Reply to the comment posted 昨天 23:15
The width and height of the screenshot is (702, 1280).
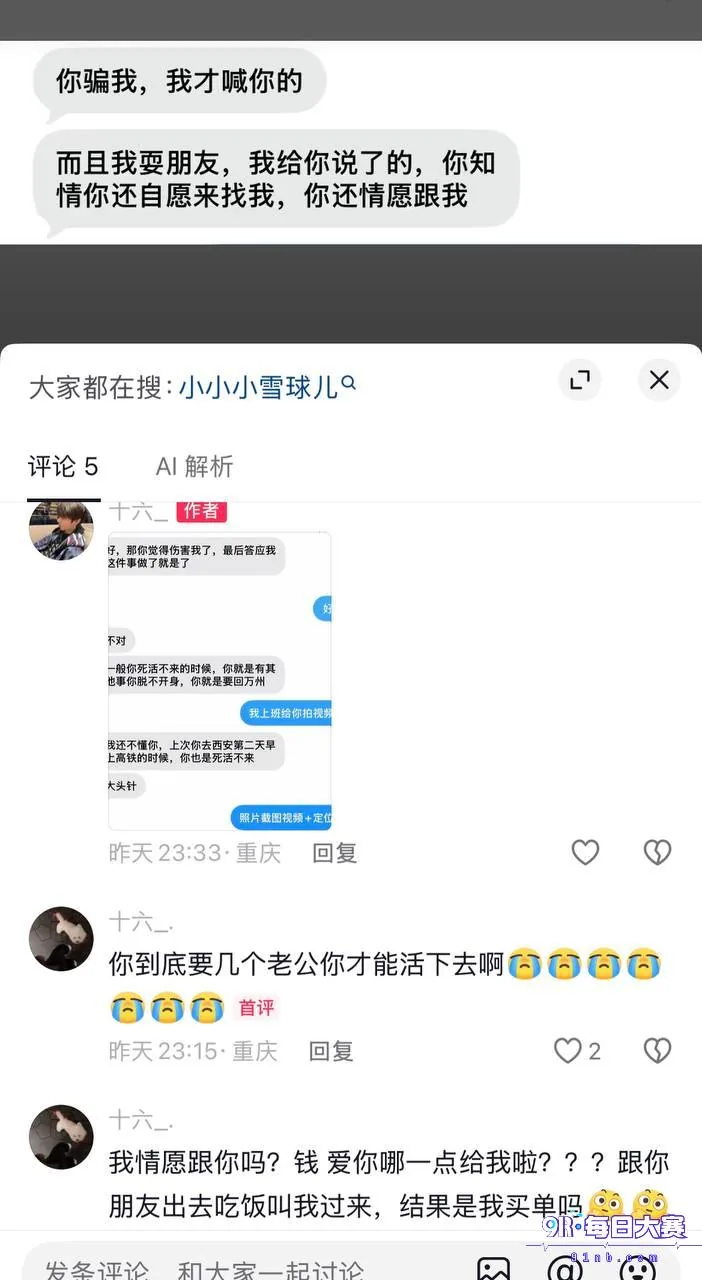(331, 1051)
